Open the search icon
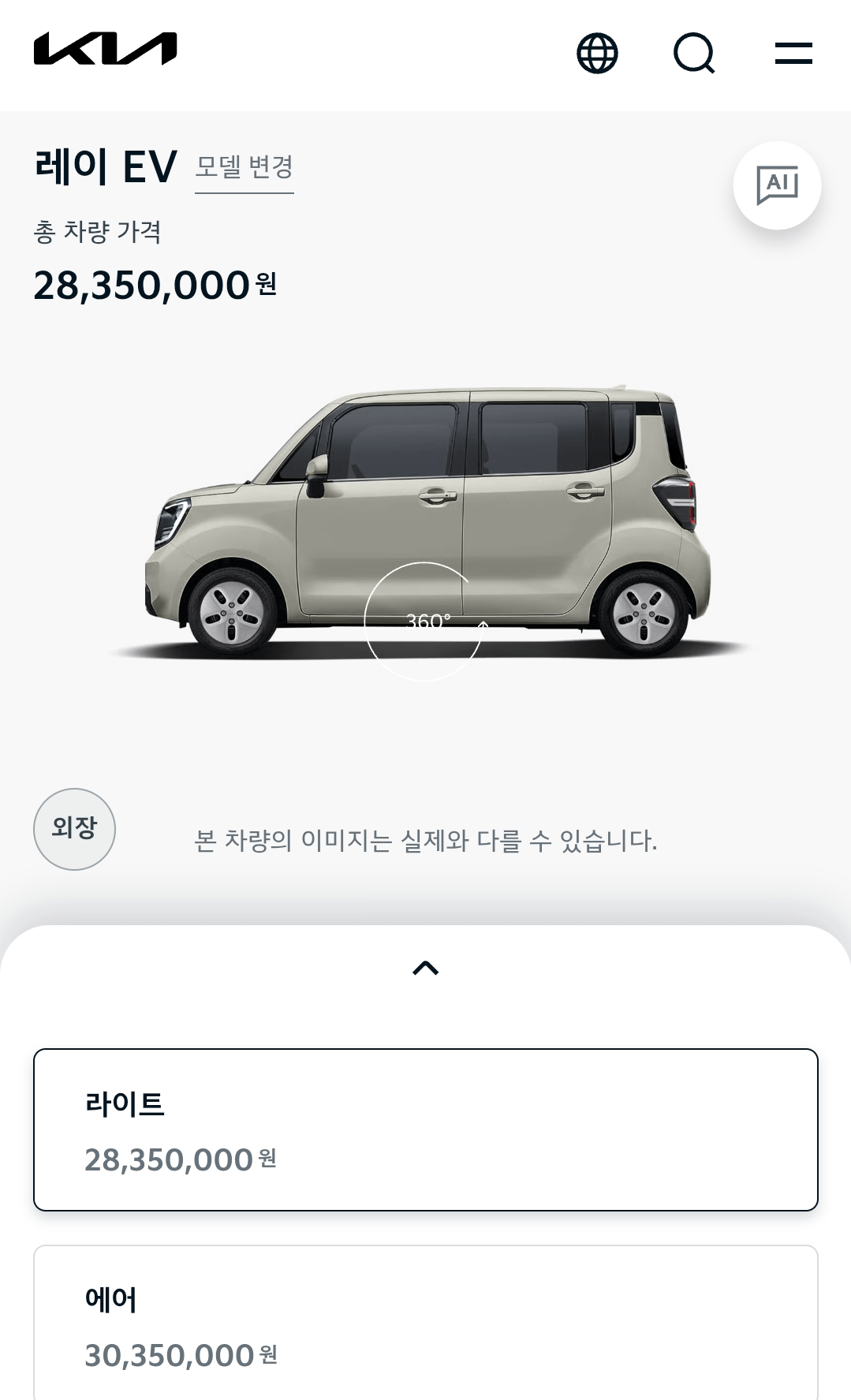This screenshot has width=851, height=1400. tap(694, 54)
